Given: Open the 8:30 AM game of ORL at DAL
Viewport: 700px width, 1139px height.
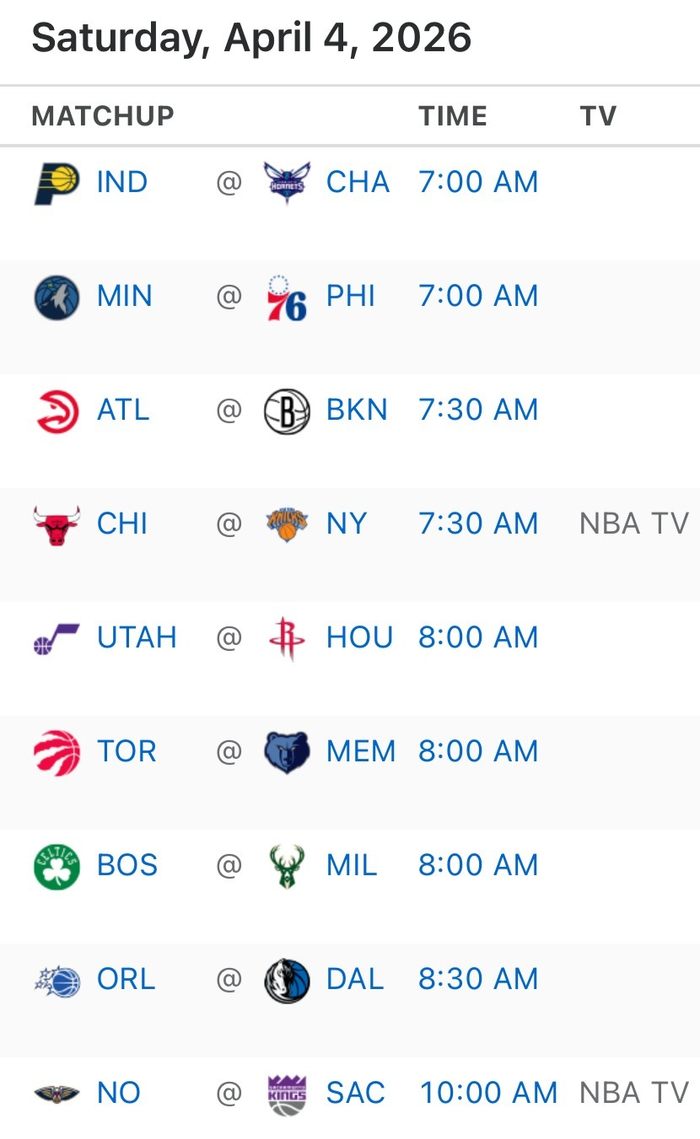Looking at the screenshot, I should coord(478,980).
